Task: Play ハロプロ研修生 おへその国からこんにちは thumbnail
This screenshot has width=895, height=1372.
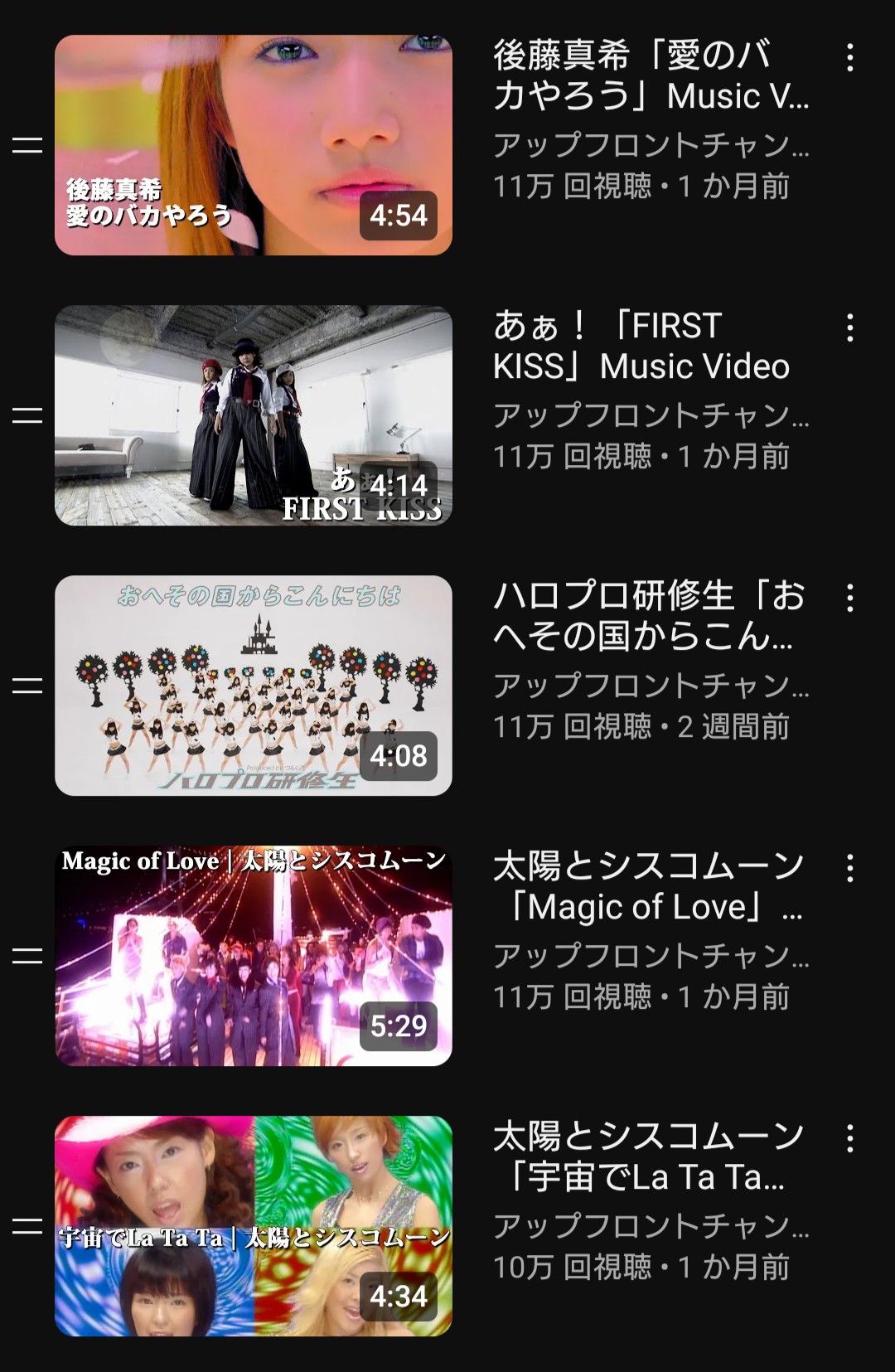Action: pos(254,686)
